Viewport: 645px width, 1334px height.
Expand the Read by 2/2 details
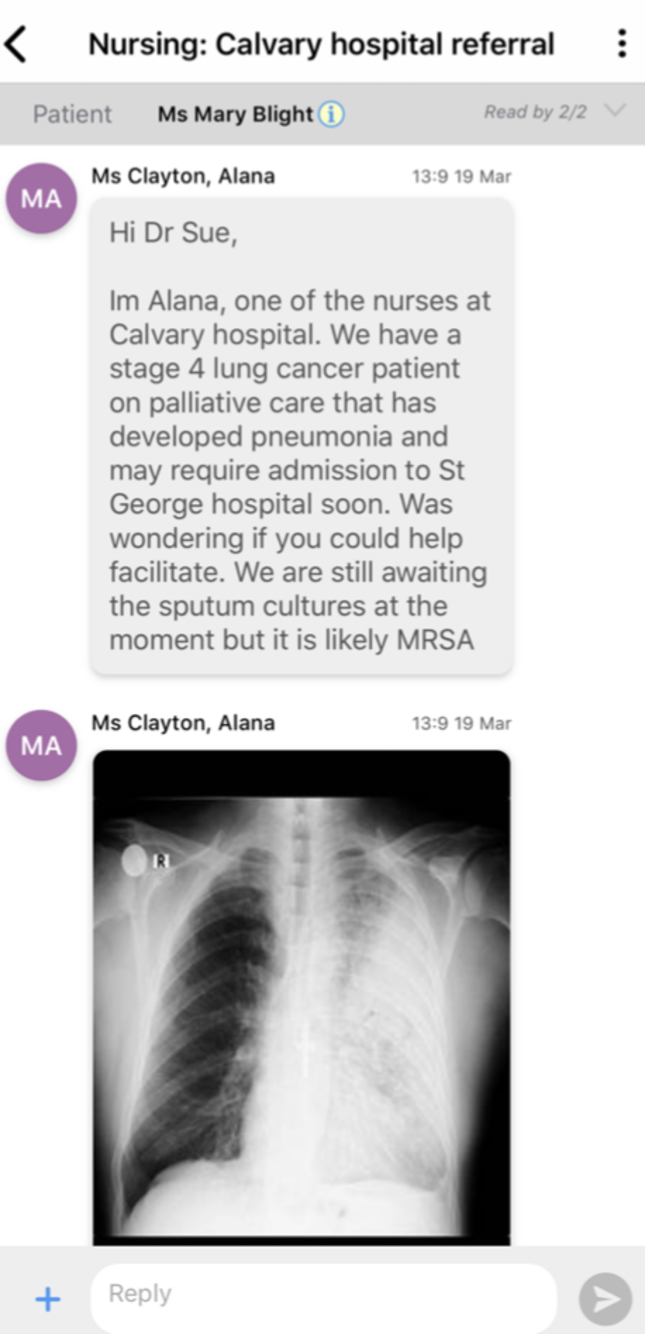[614, 112]
